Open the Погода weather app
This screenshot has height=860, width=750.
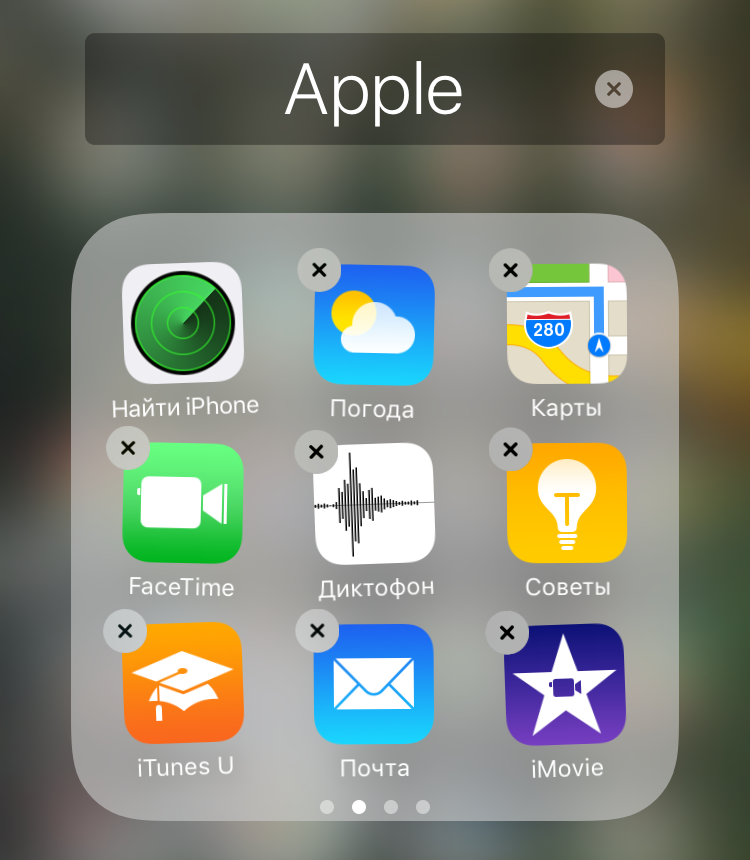click(x=375, y=325)
